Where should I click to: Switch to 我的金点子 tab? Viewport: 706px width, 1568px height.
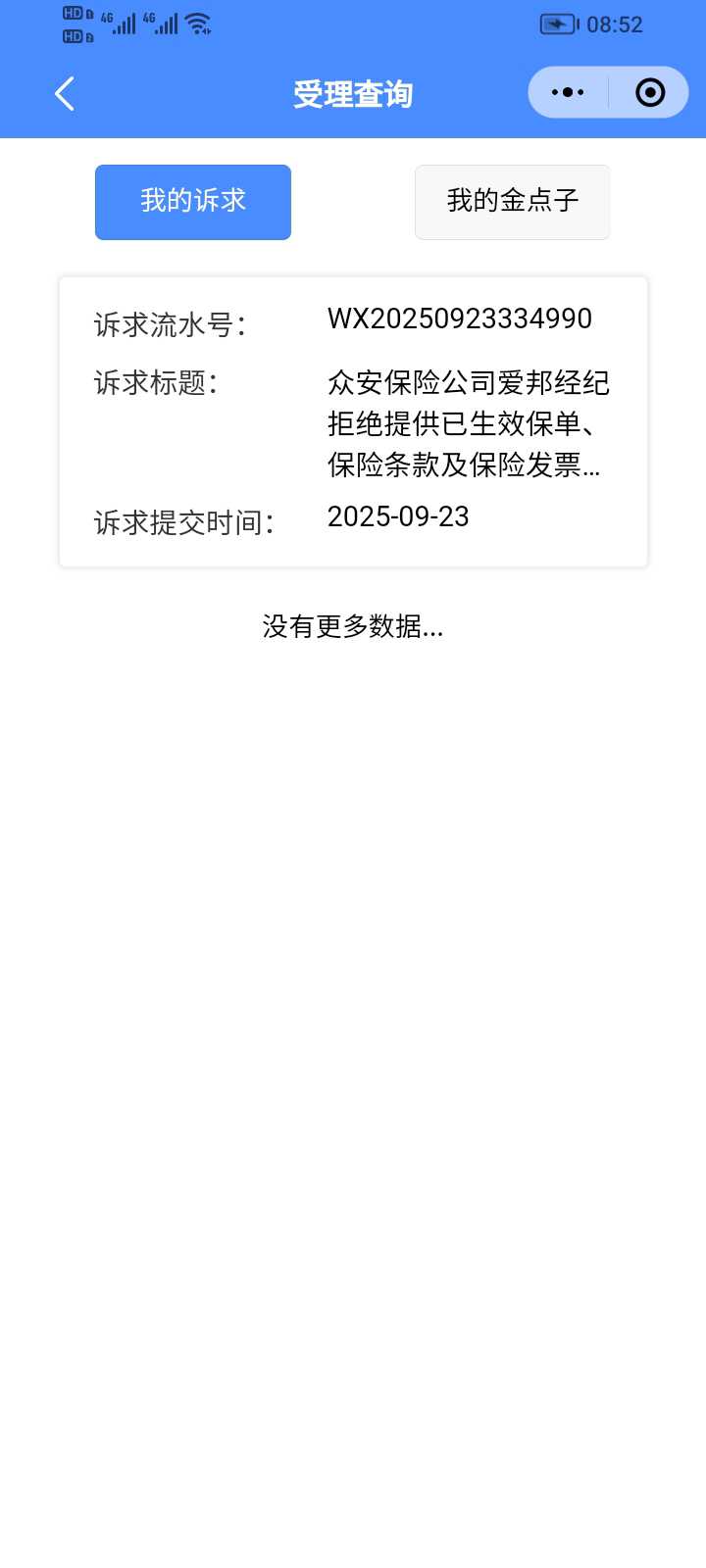point(512,202)
